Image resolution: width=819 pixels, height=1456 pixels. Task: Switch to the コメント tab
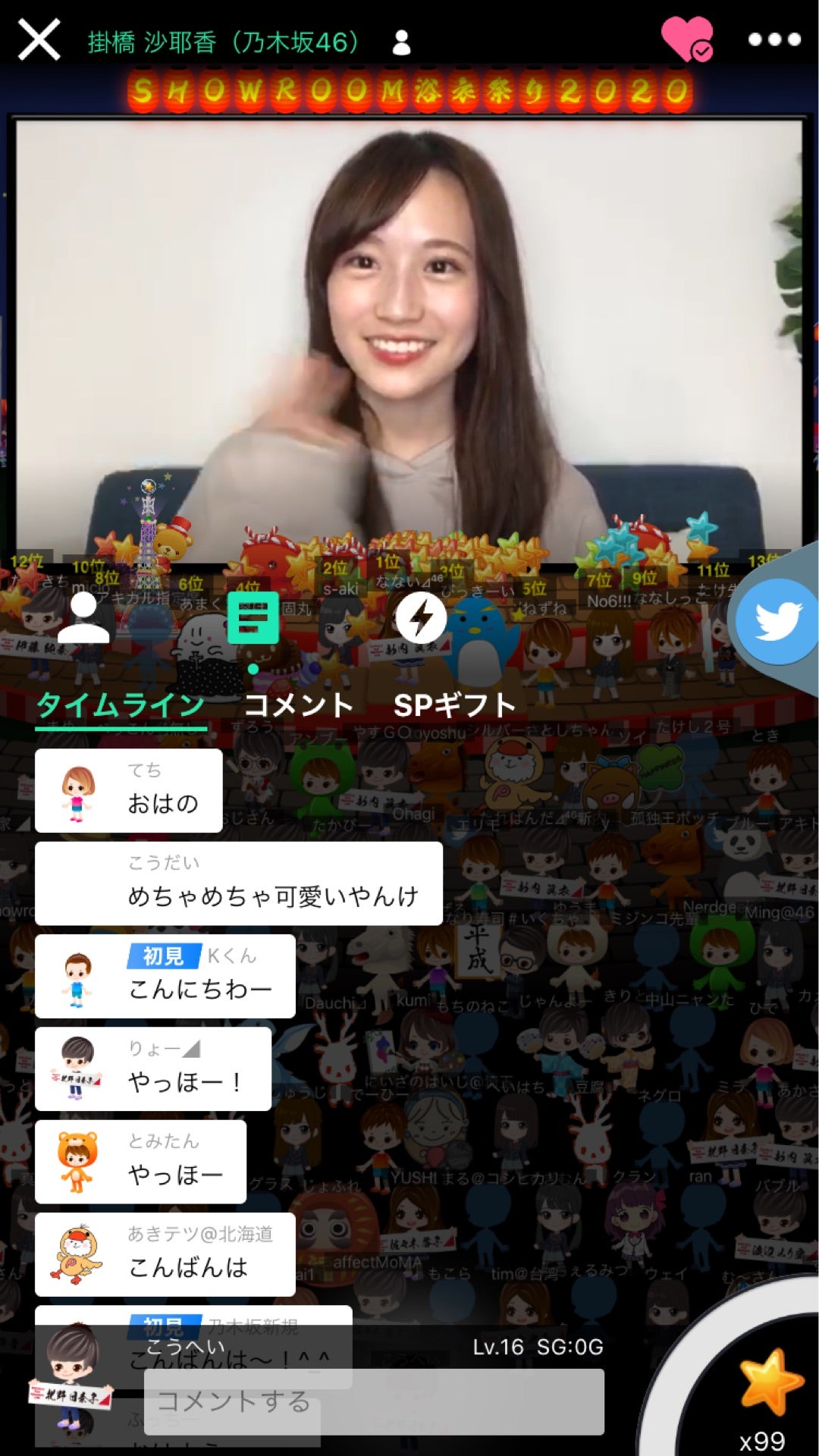tap(299, 704)
